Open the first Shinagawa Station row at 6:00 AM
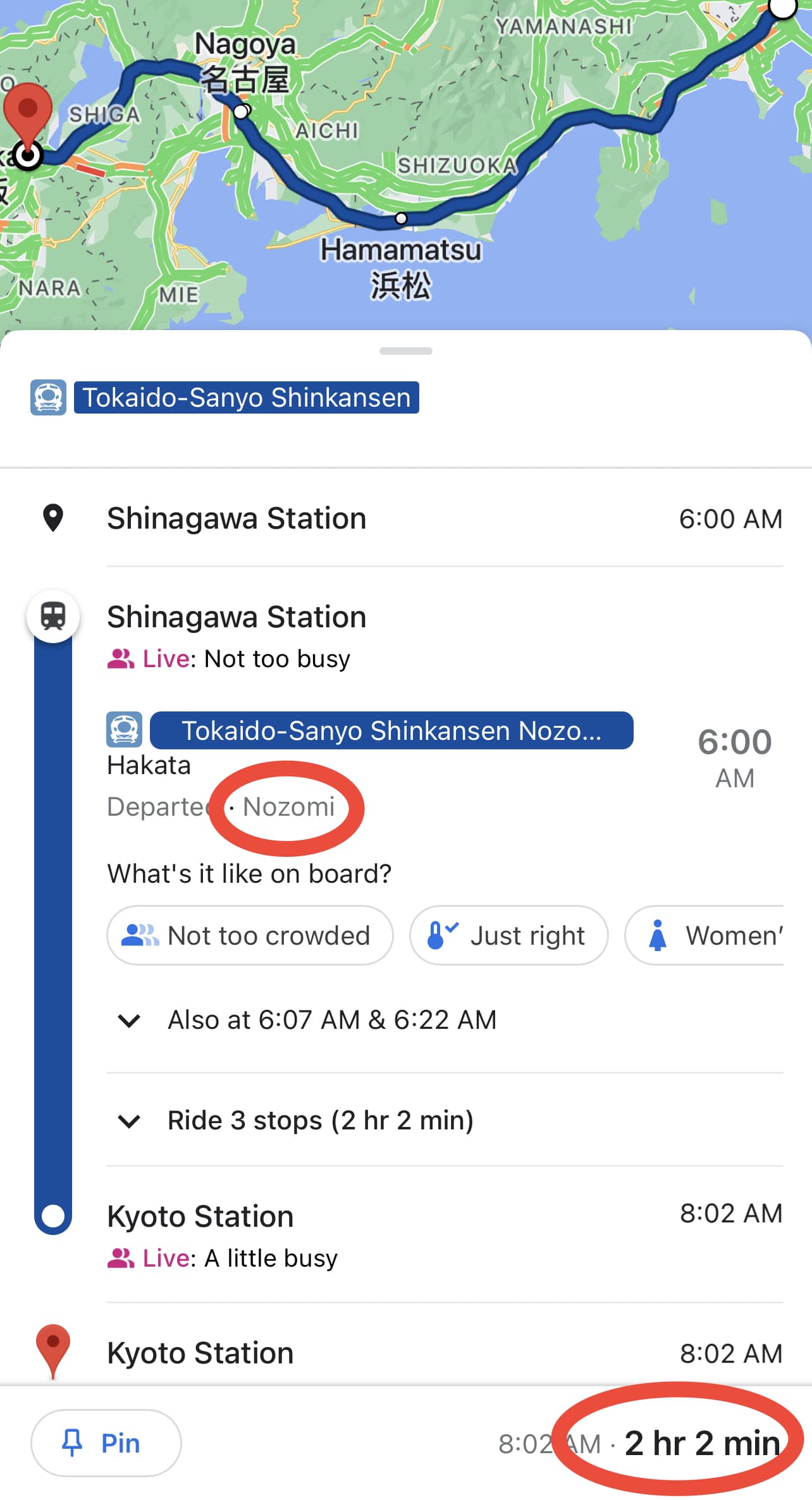This screenshot has width=812, height=1500. (x=237, y=519)
